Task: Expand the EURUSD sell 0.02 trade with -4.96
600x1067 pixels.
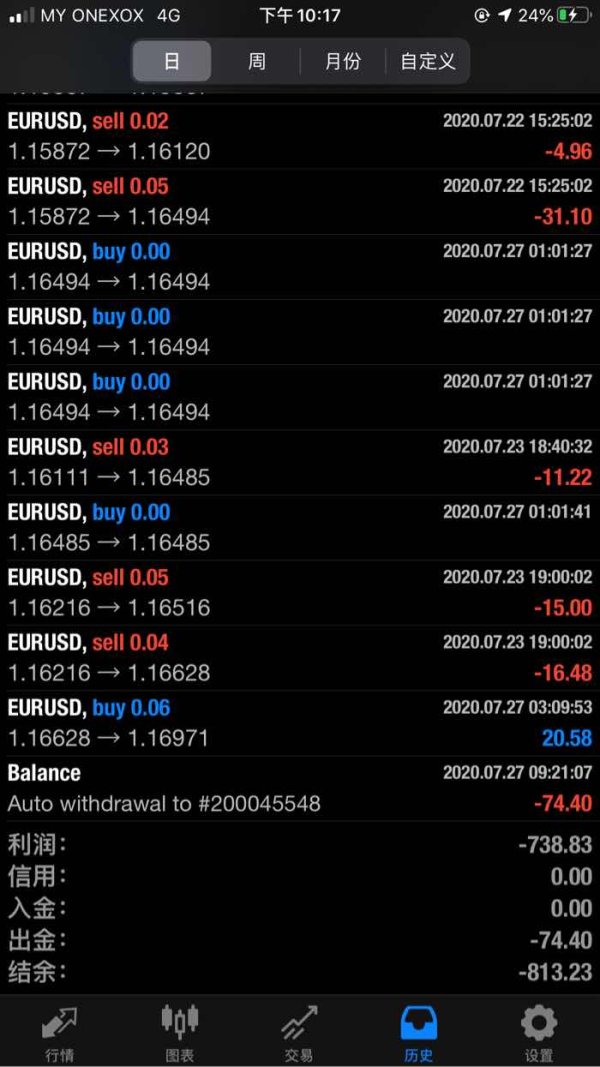Action: (300, 137)
